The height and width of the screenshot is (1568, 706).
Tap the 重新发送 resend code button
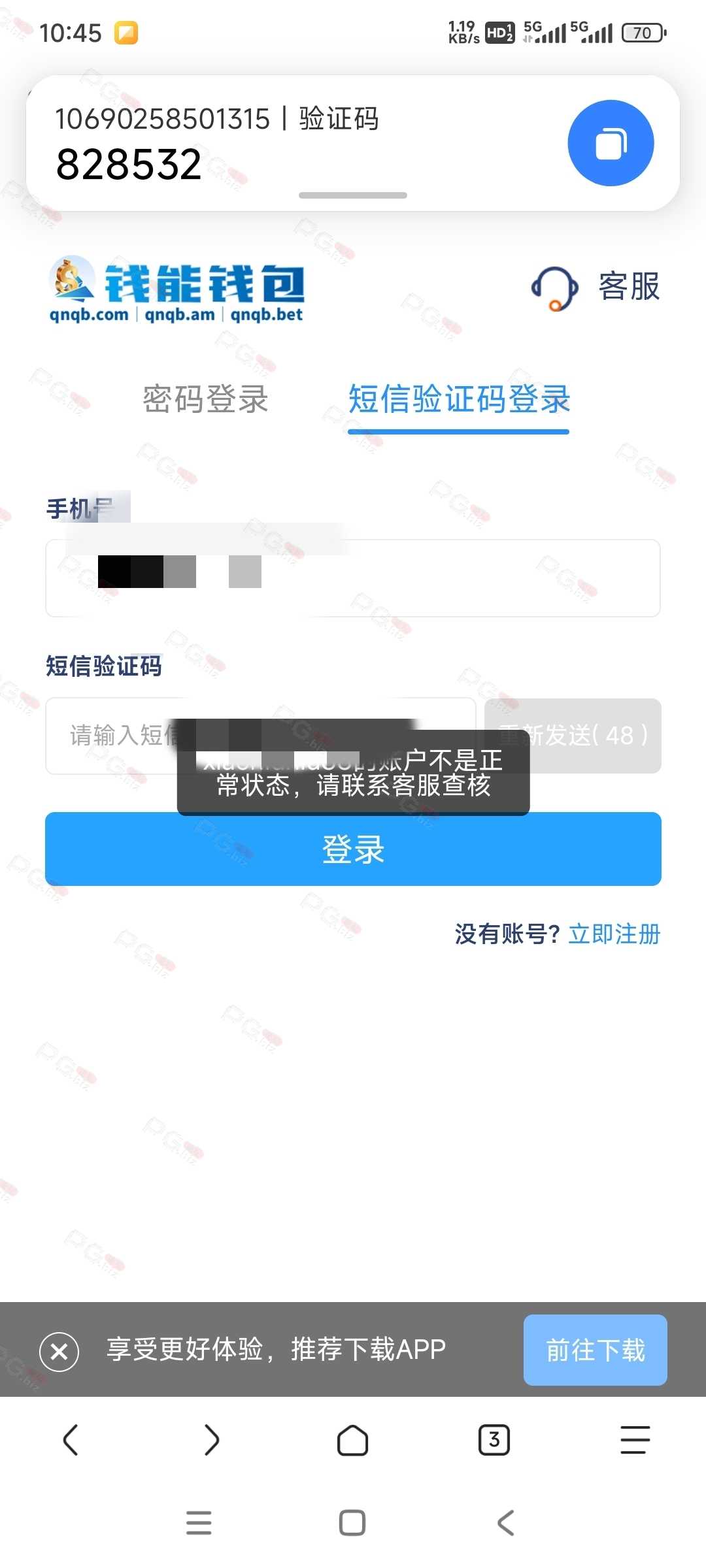(x=573, y=736)
